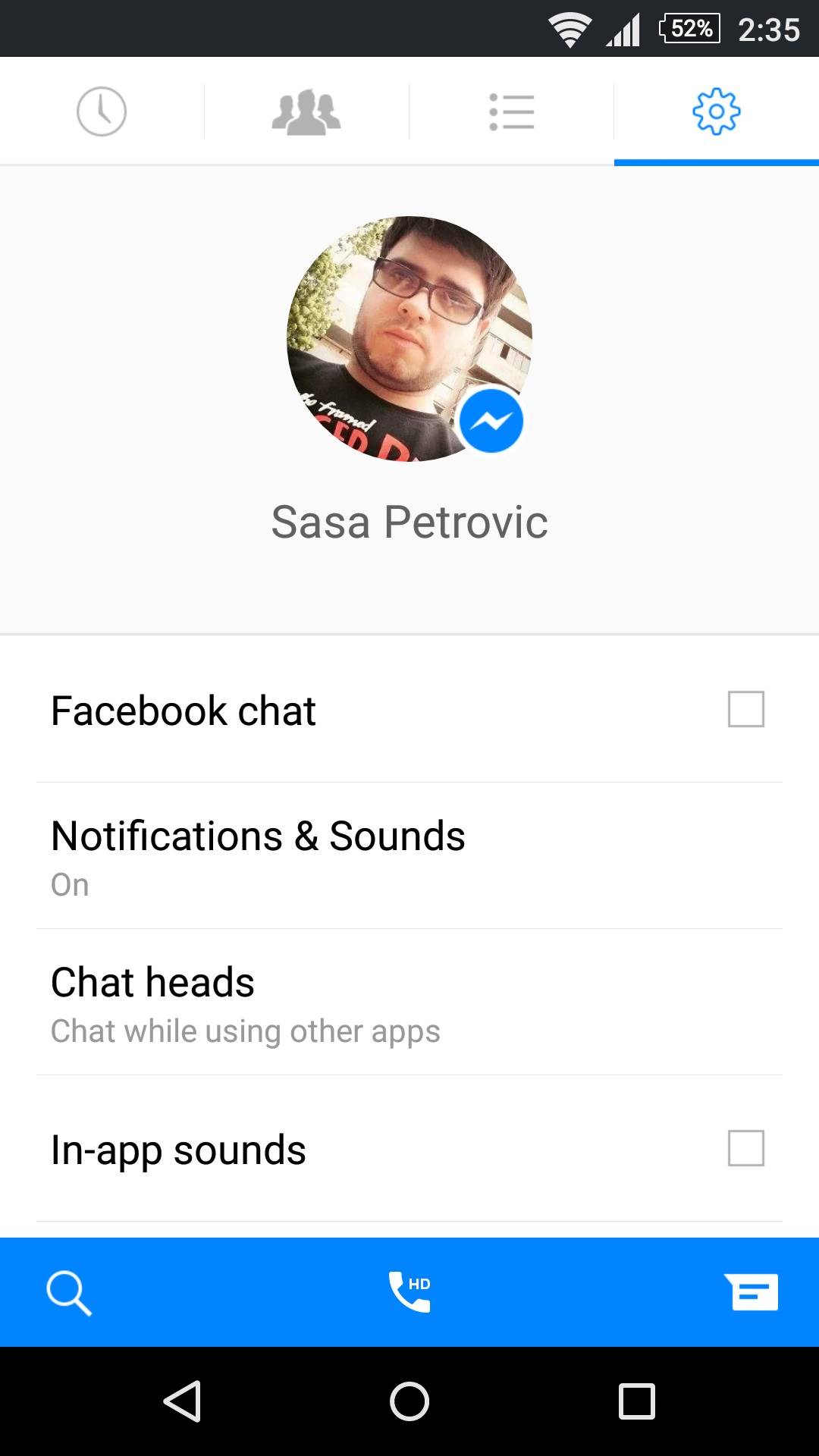Toggle the In-app sounds checkbox
Viewport: 819px width, 1456px height.
(x=745, y=1148)
